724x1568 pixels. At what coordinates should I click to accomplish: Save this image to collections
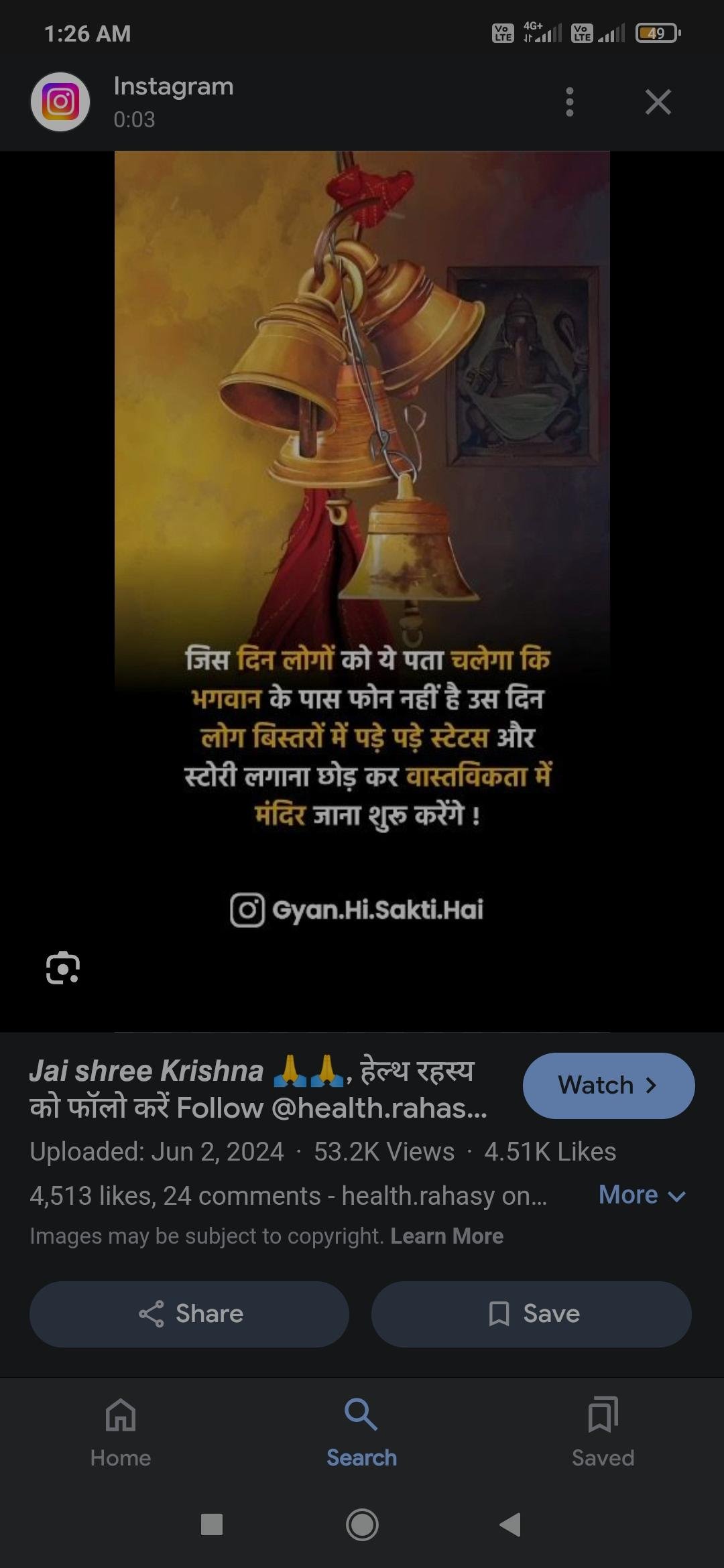(x=532, y=1313)
